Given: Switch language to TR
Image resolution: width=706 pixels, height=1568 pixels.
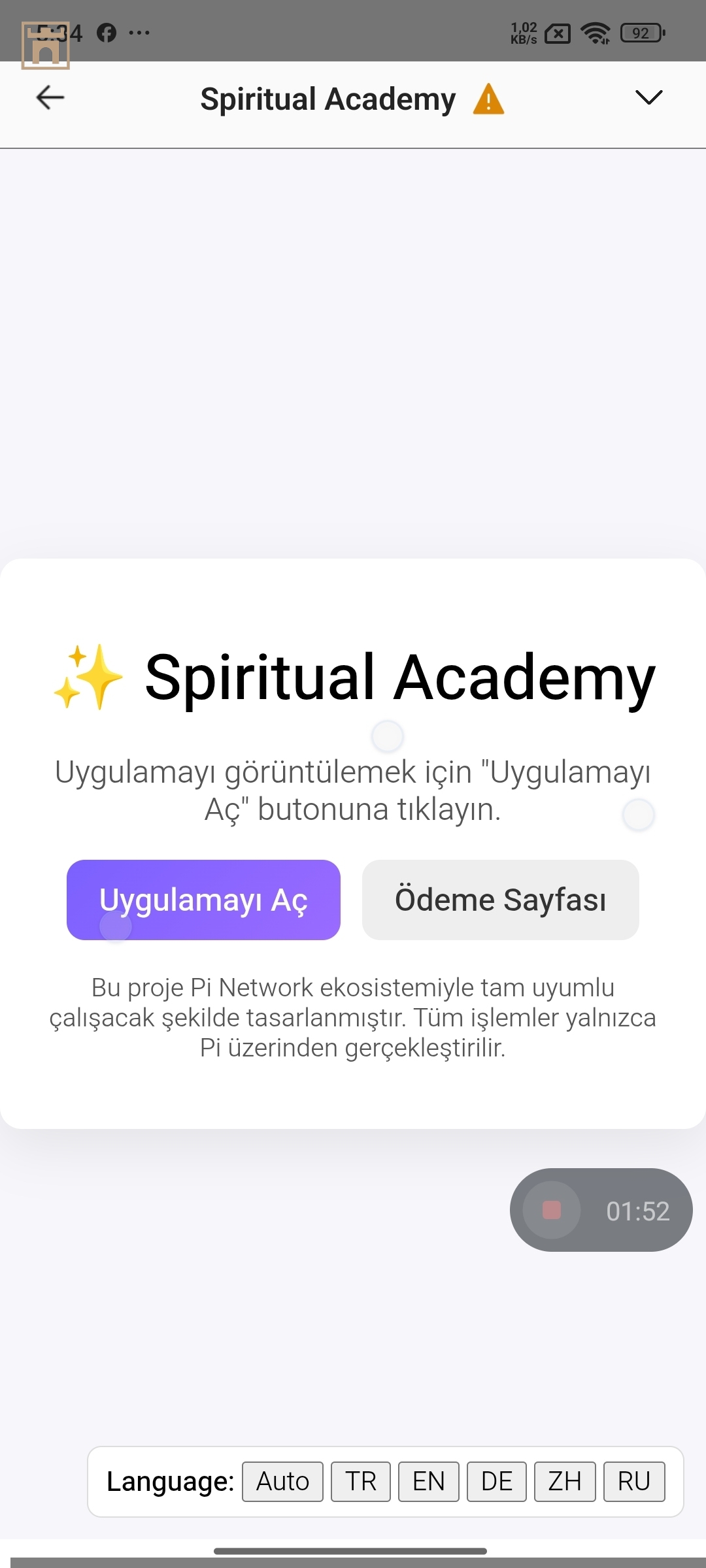Looking at the screenshot, I should coord(360,1482).
